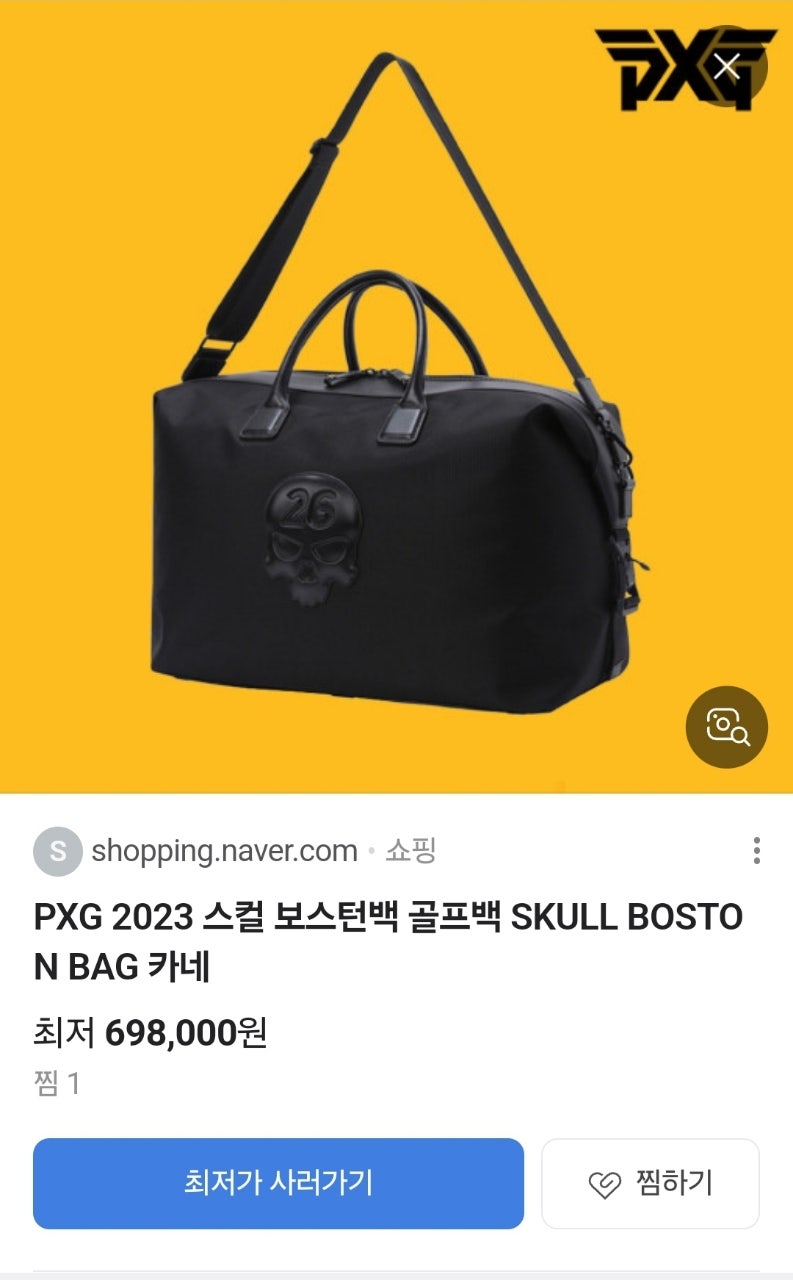The height and width of the screenshot is (1280, 793).
Task: Tap the visual search camera lens icon
Action: point(727,728)
